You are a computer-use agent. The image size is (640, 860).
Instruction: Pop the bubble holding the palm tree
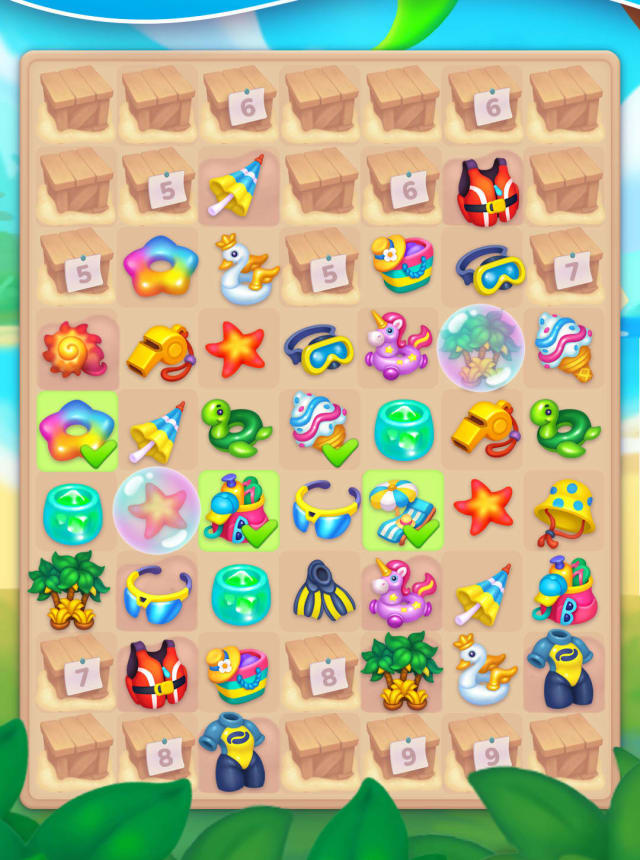(x=481, y=348)
